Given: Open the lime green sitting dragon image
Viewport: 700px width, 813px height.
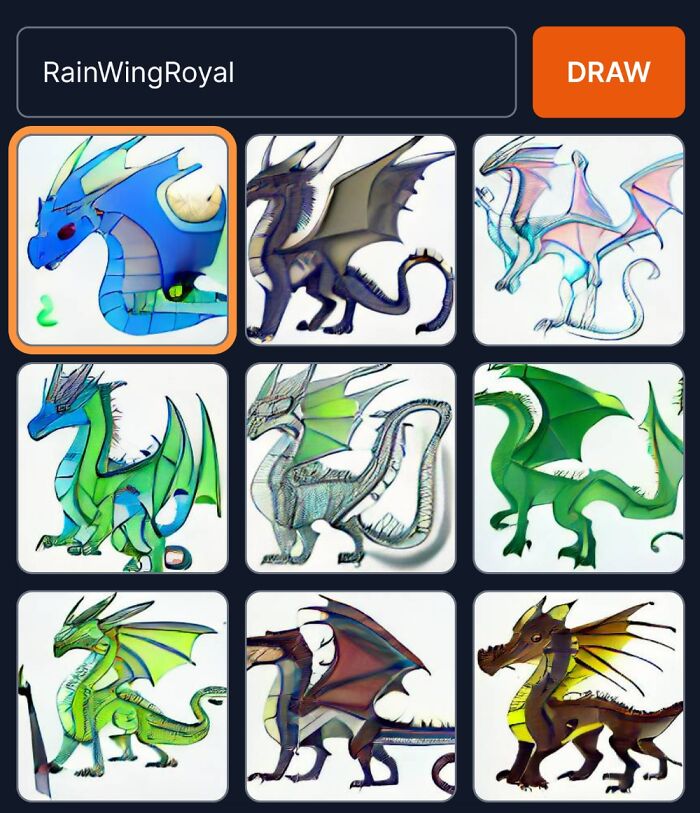Looking at the screenshot, I should [123, 696].
